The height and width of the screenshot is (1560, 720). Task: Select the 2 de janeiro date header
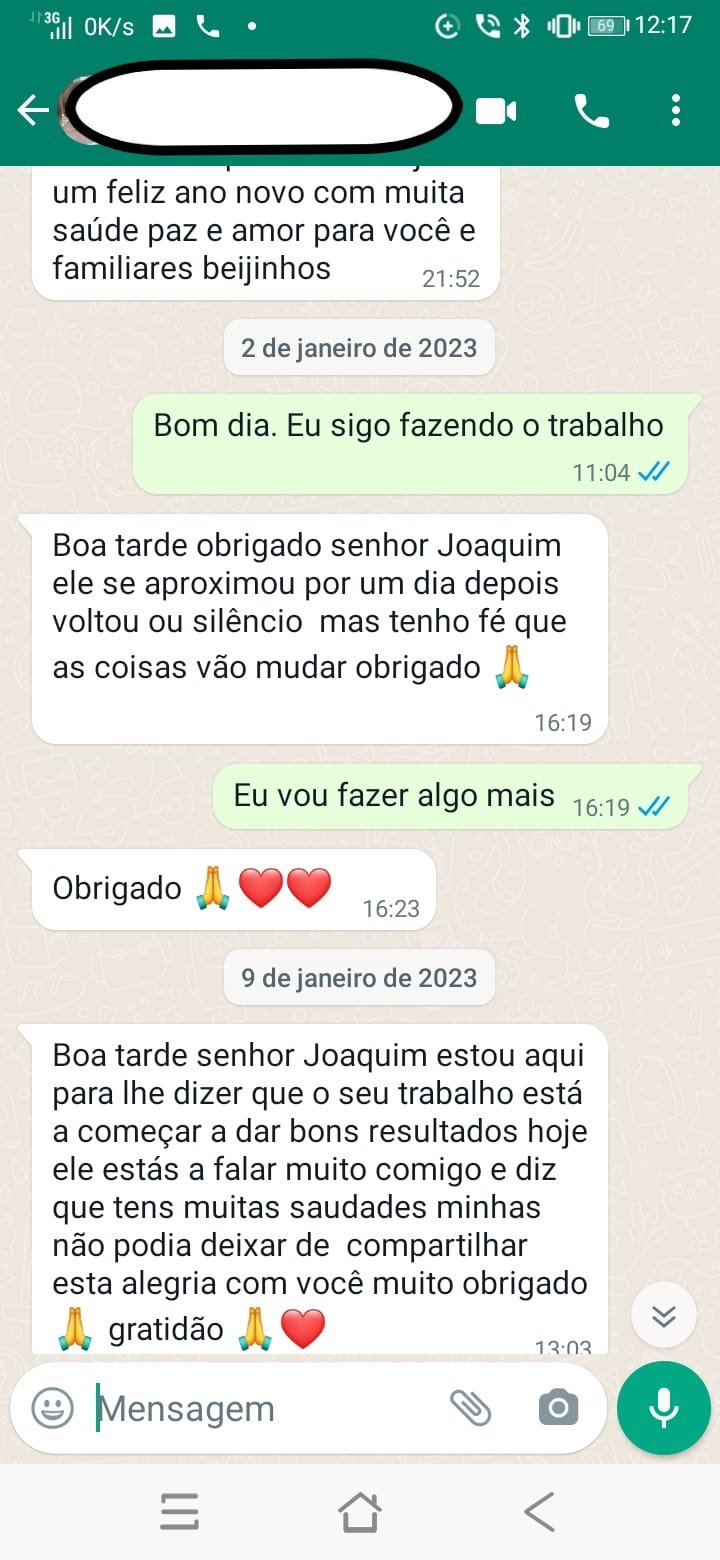click(358, 347)
